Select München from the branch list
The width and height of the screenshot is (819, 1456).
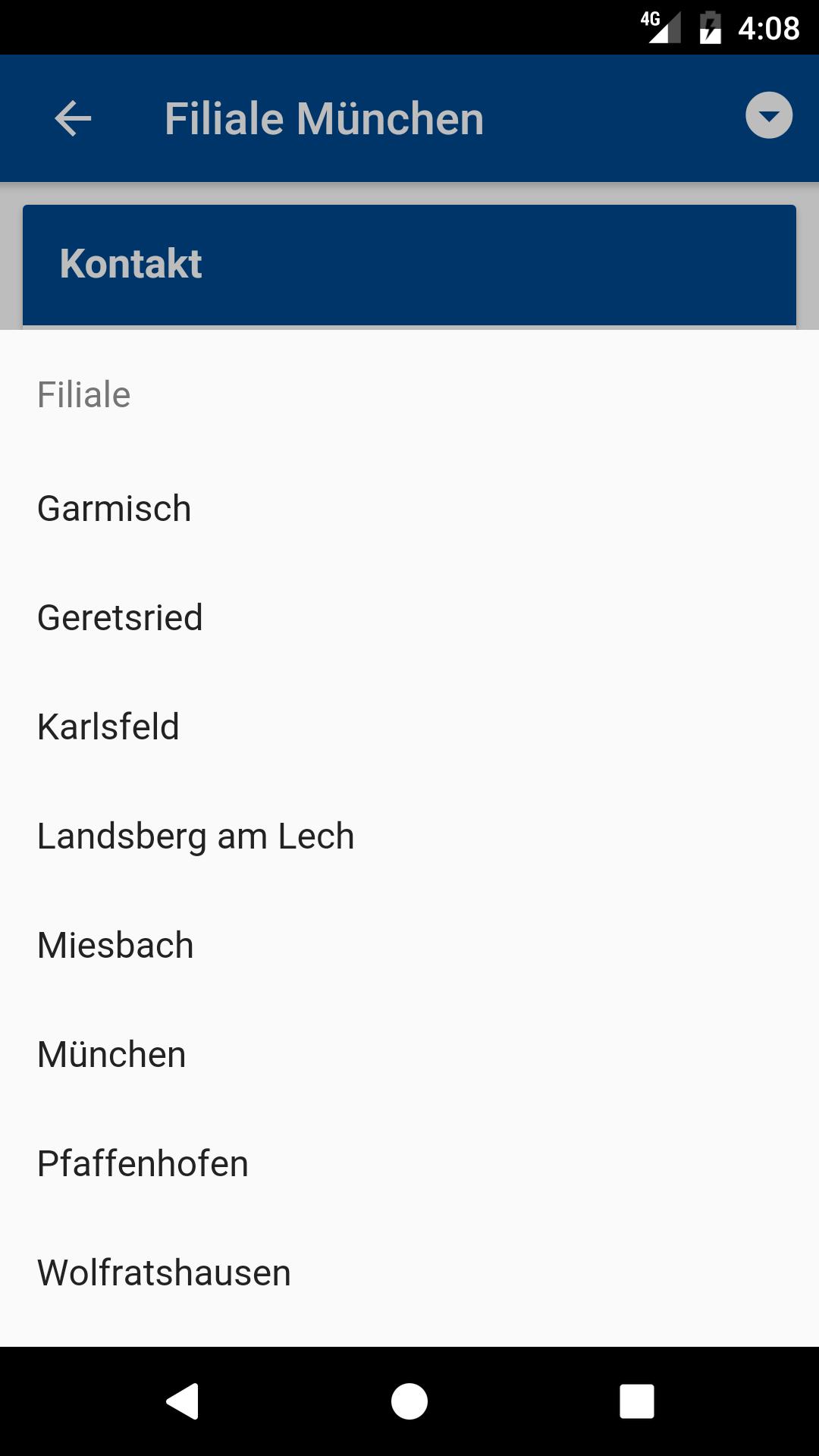pyautogui.click(x=409, y=1054)
